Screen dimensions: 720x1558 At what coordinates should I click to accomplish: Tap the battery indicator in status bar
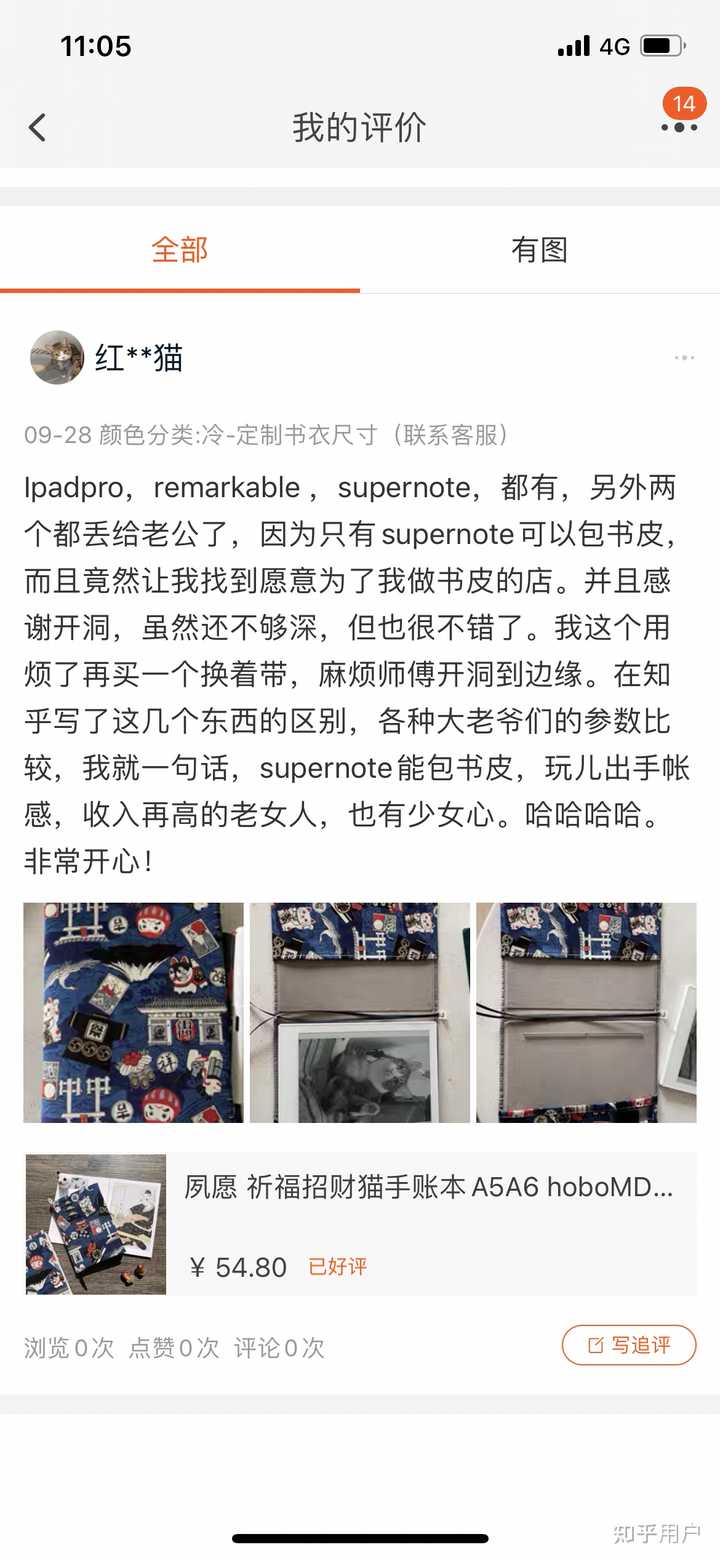[662, 44]
